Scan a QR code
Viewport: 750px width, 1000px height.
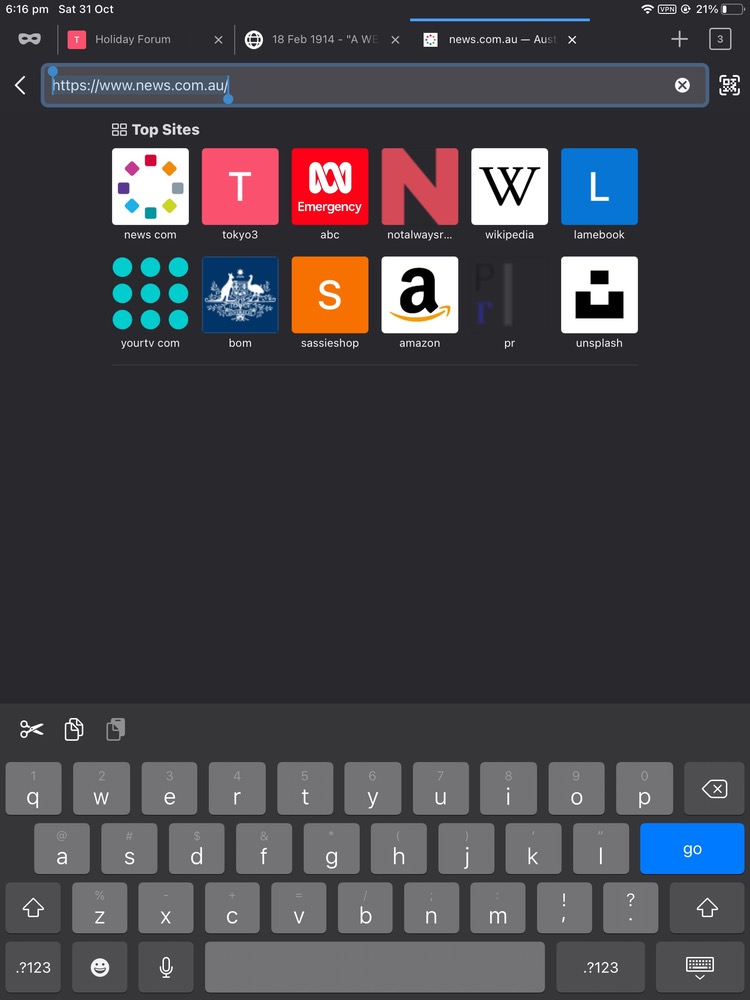(x=730, y=86)
